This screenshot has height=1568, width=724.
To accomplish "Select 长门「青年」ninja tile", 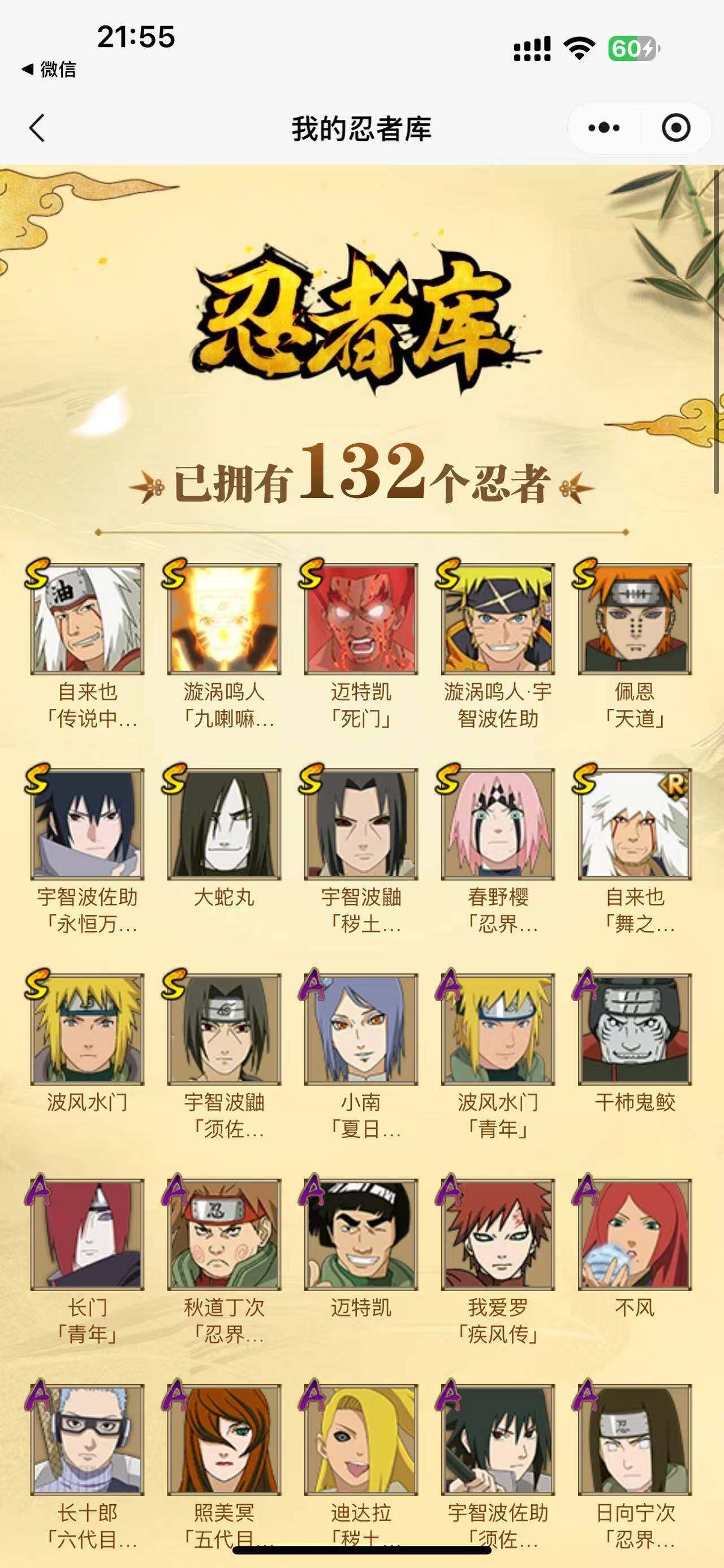I will click(x=87, y=1235).
